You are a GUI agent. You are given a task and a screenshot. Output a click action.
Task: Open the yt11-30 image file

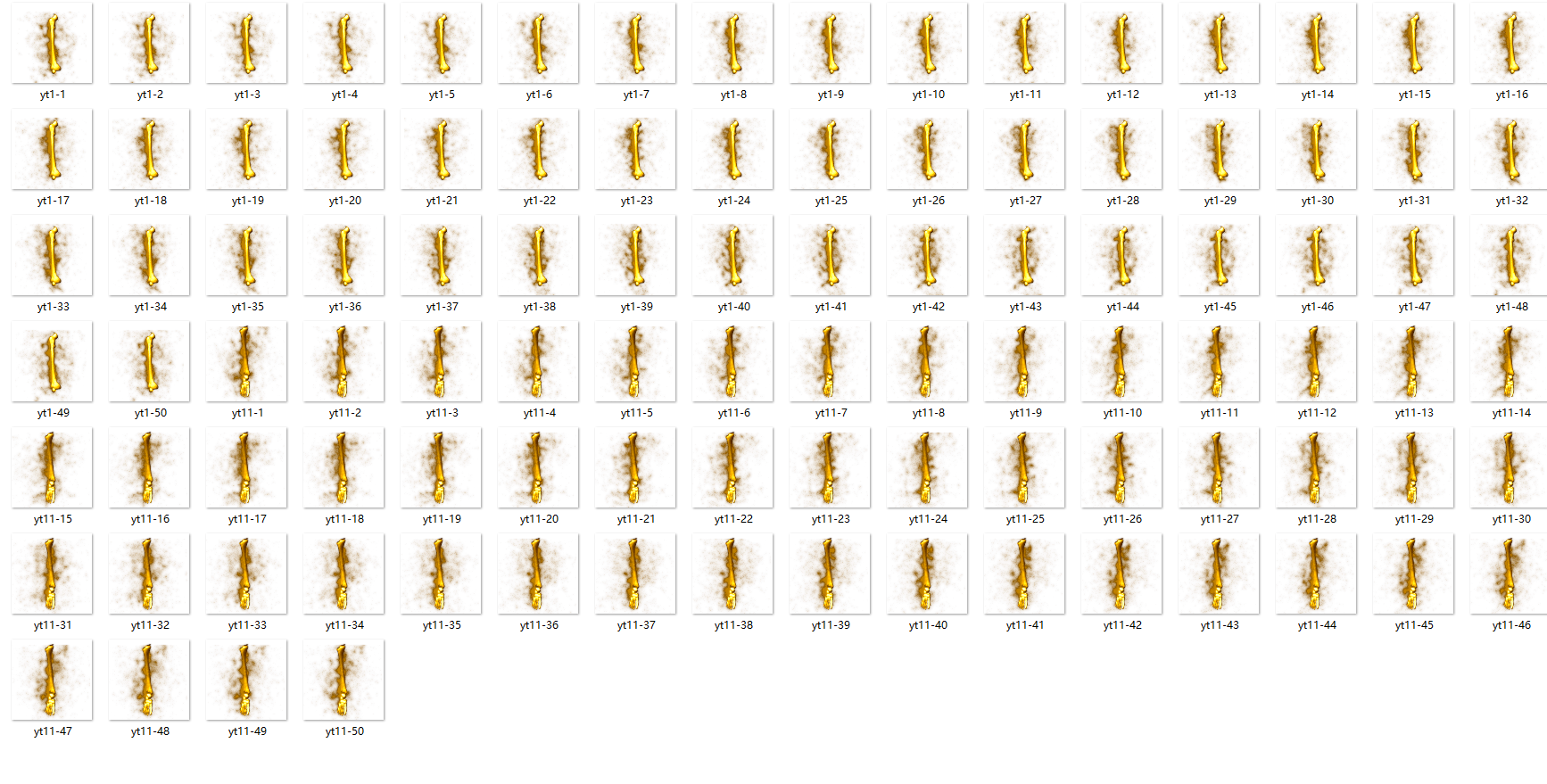click(1510, 467)
